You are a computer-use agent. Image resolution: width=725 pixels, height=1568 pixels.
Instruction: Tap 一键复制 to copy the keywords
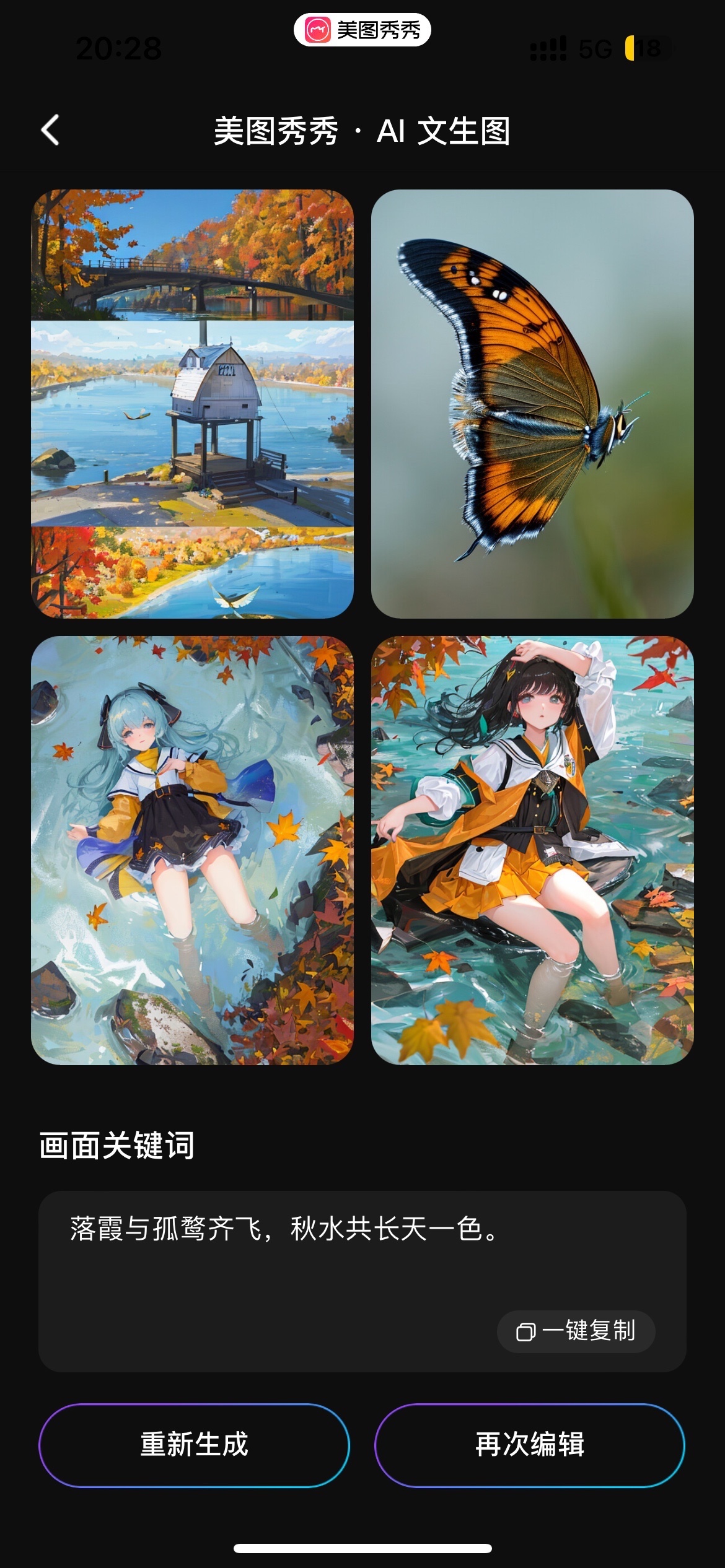coord(576,1331)
